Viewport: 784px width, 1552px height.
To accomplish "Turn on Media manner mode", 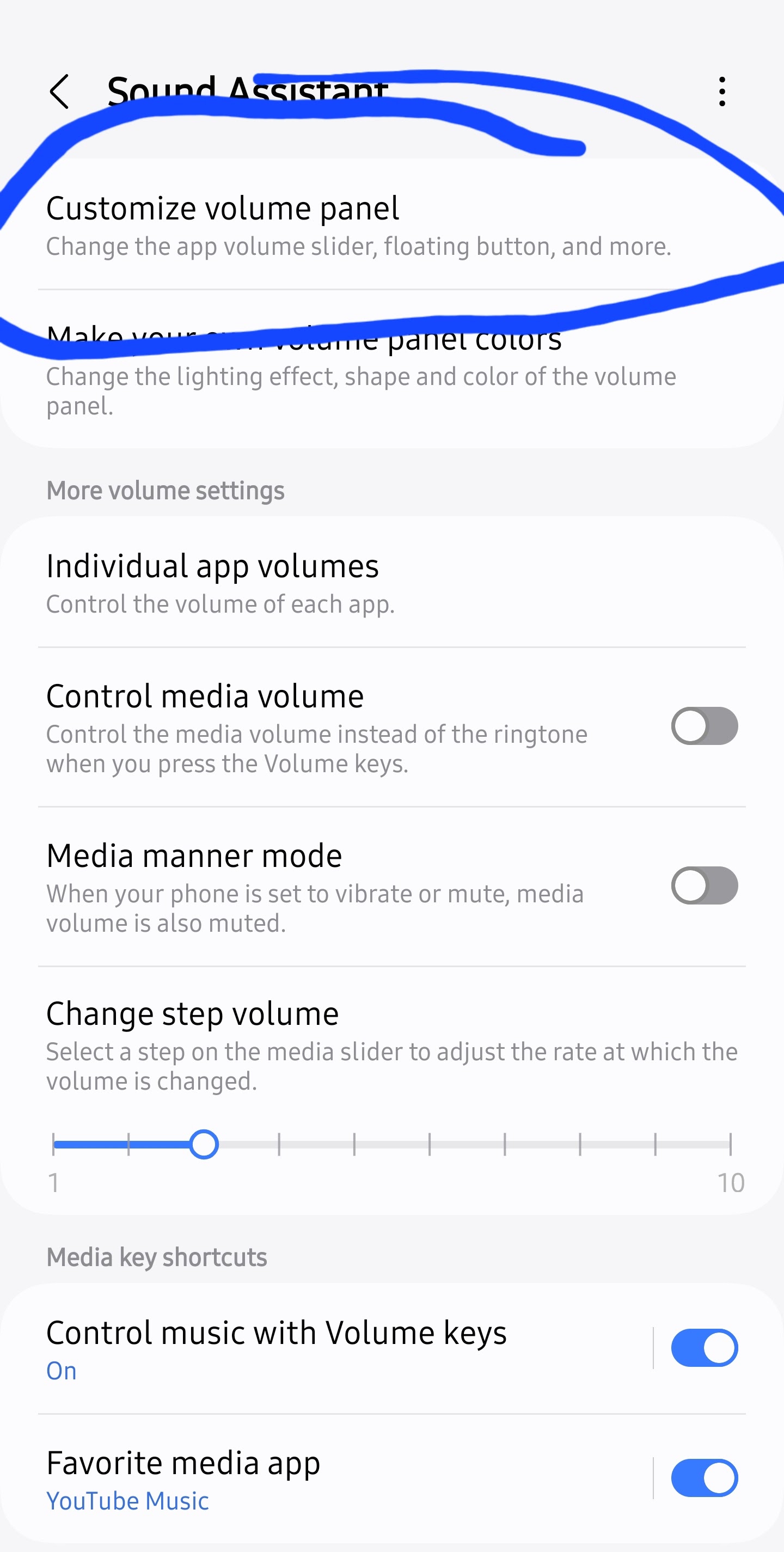I will tap(704, 885).
